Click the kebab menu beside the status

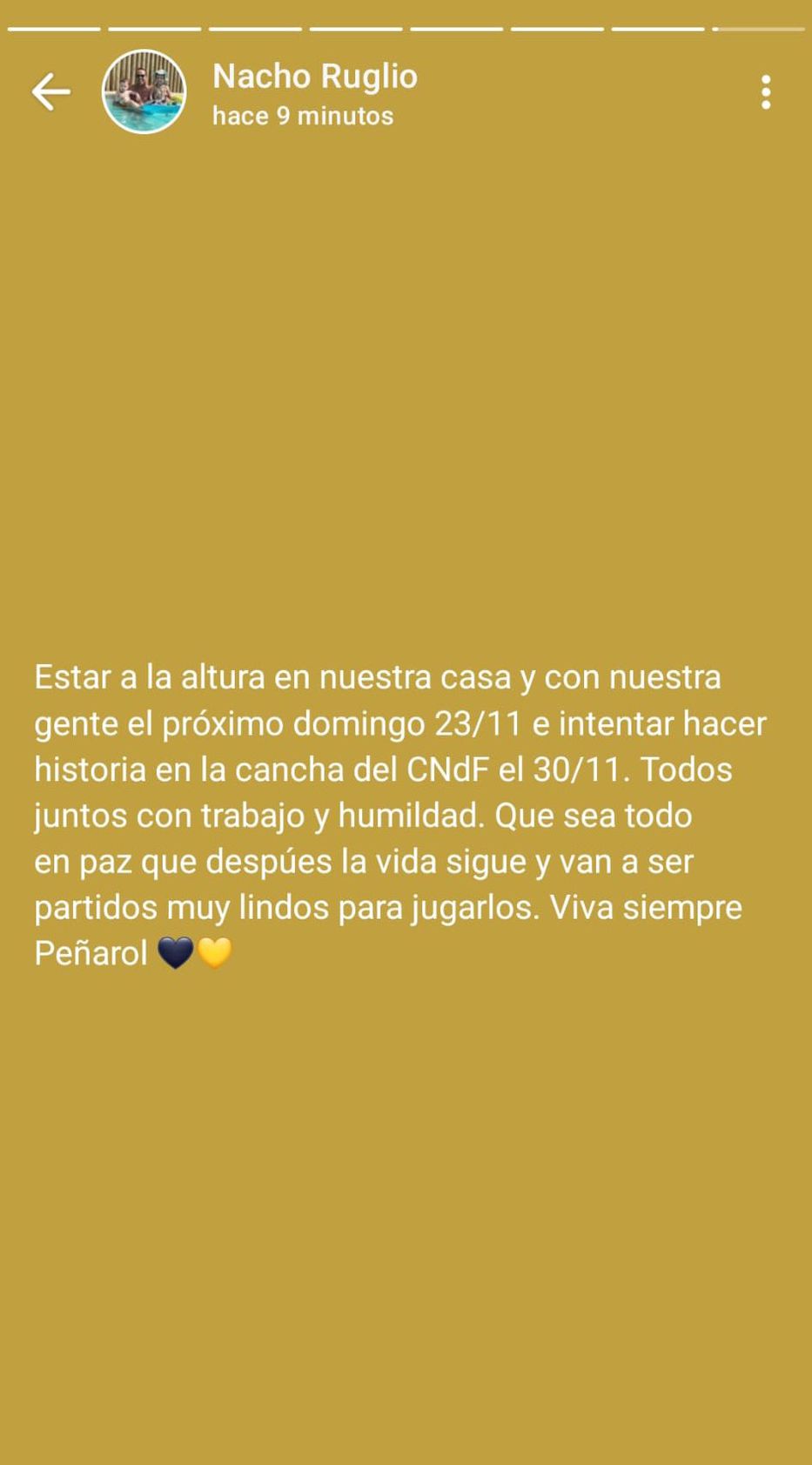point(765,91)
